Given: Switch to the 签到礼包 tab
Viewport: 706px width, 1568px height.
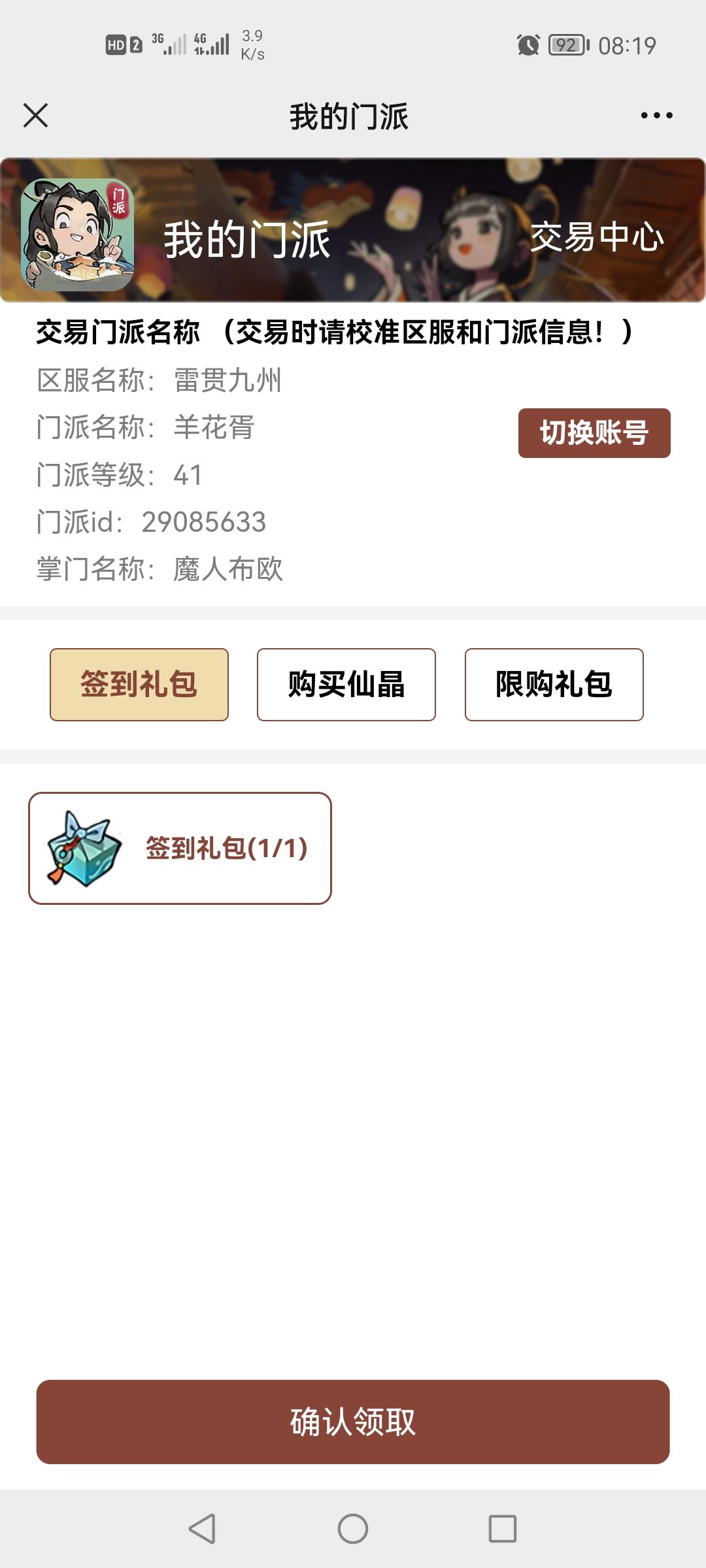Looking at the screenshot, I should click(x=139, y=684).
